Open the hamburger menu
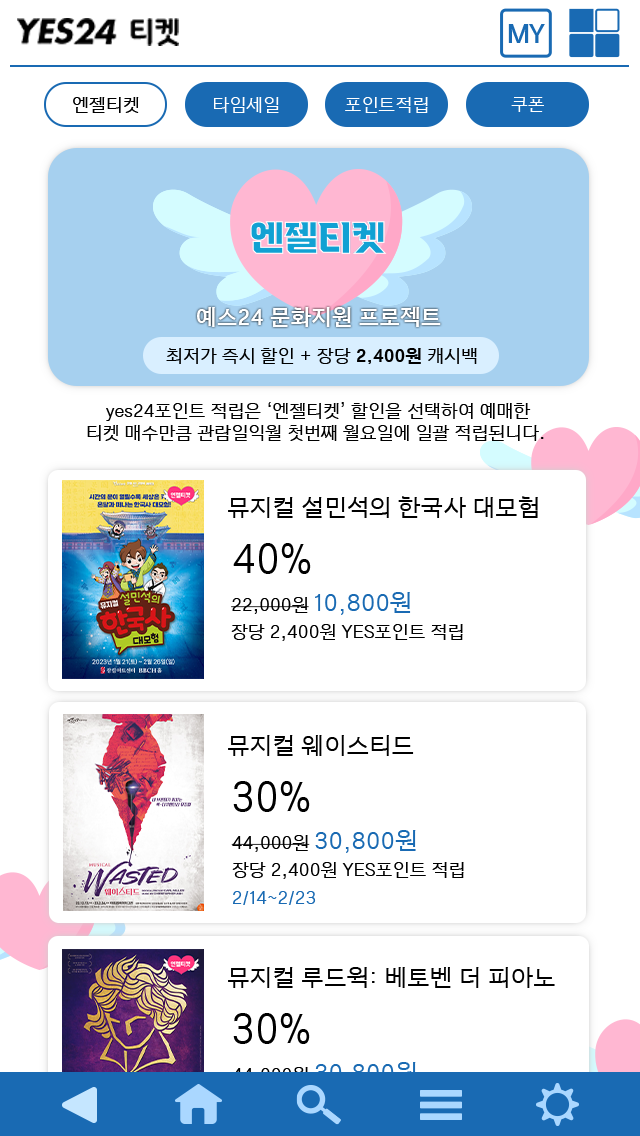The height and width of the screenshot is (1136, 640). point(440,1104)
